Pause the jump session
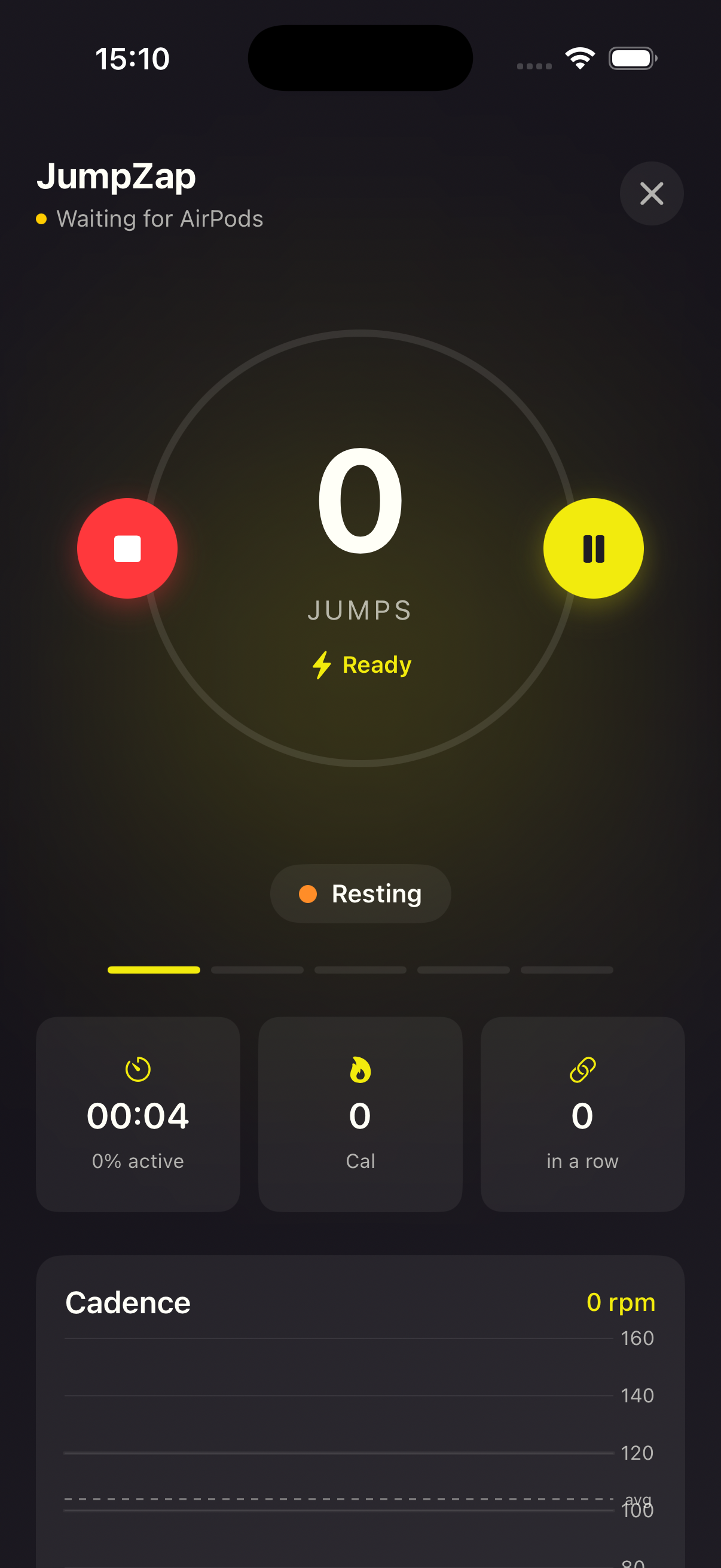Screen dimensions: 721x1568 592,548
